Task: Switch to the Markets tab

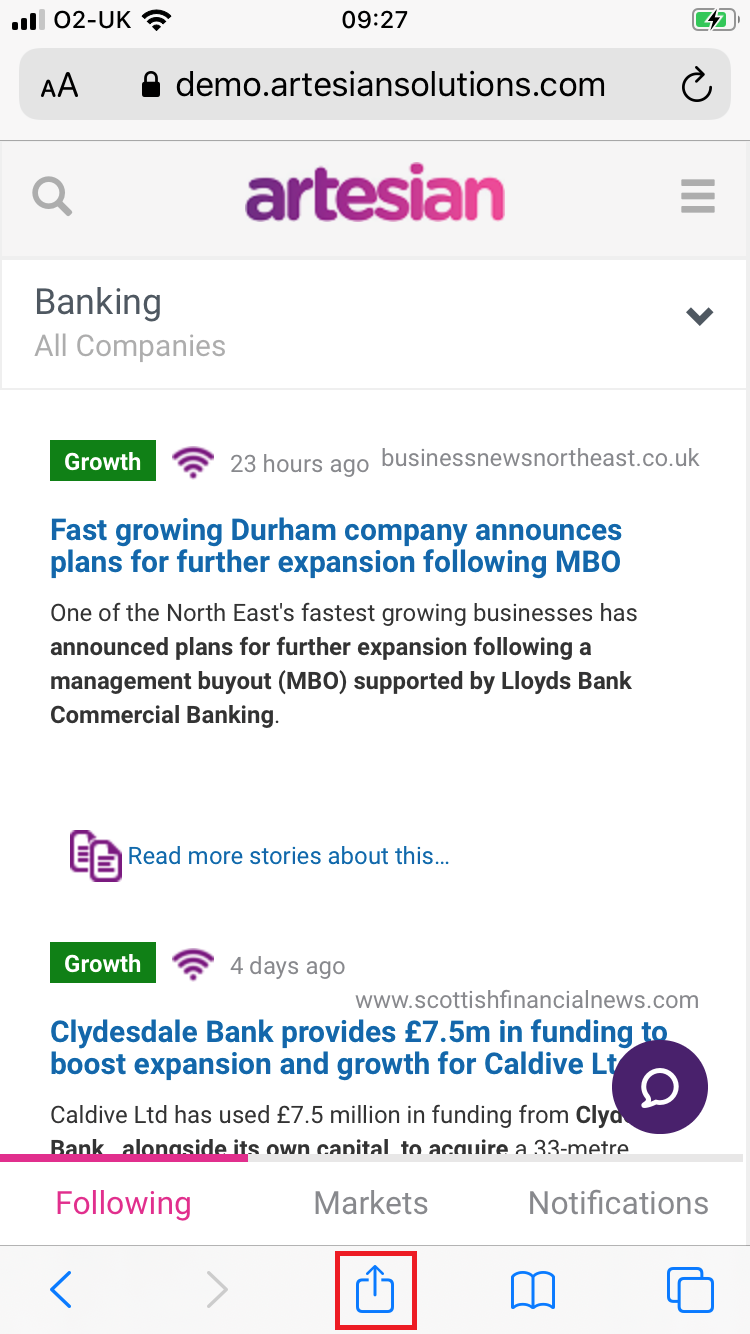Action: tap(371, 1203)
